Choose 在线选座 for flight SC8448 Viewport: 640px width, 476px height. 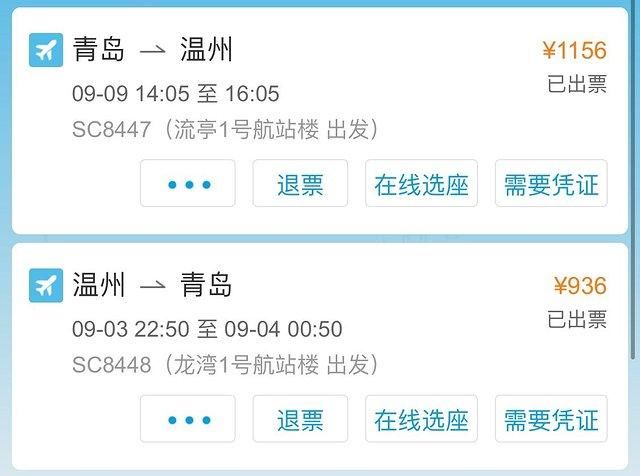click(x=421, y=419)
